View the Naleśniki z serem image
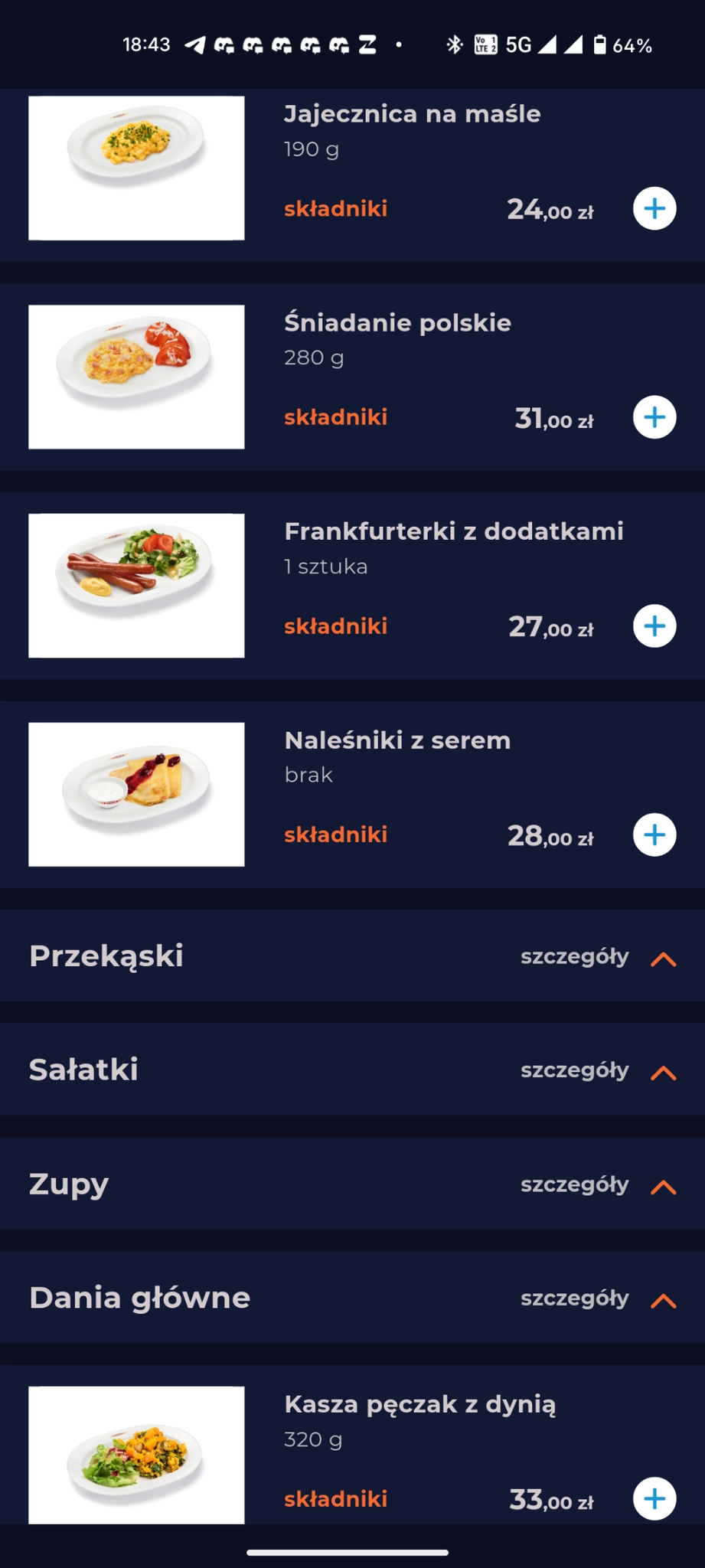This screenshot has width=705, height=1568. point(136,794)
